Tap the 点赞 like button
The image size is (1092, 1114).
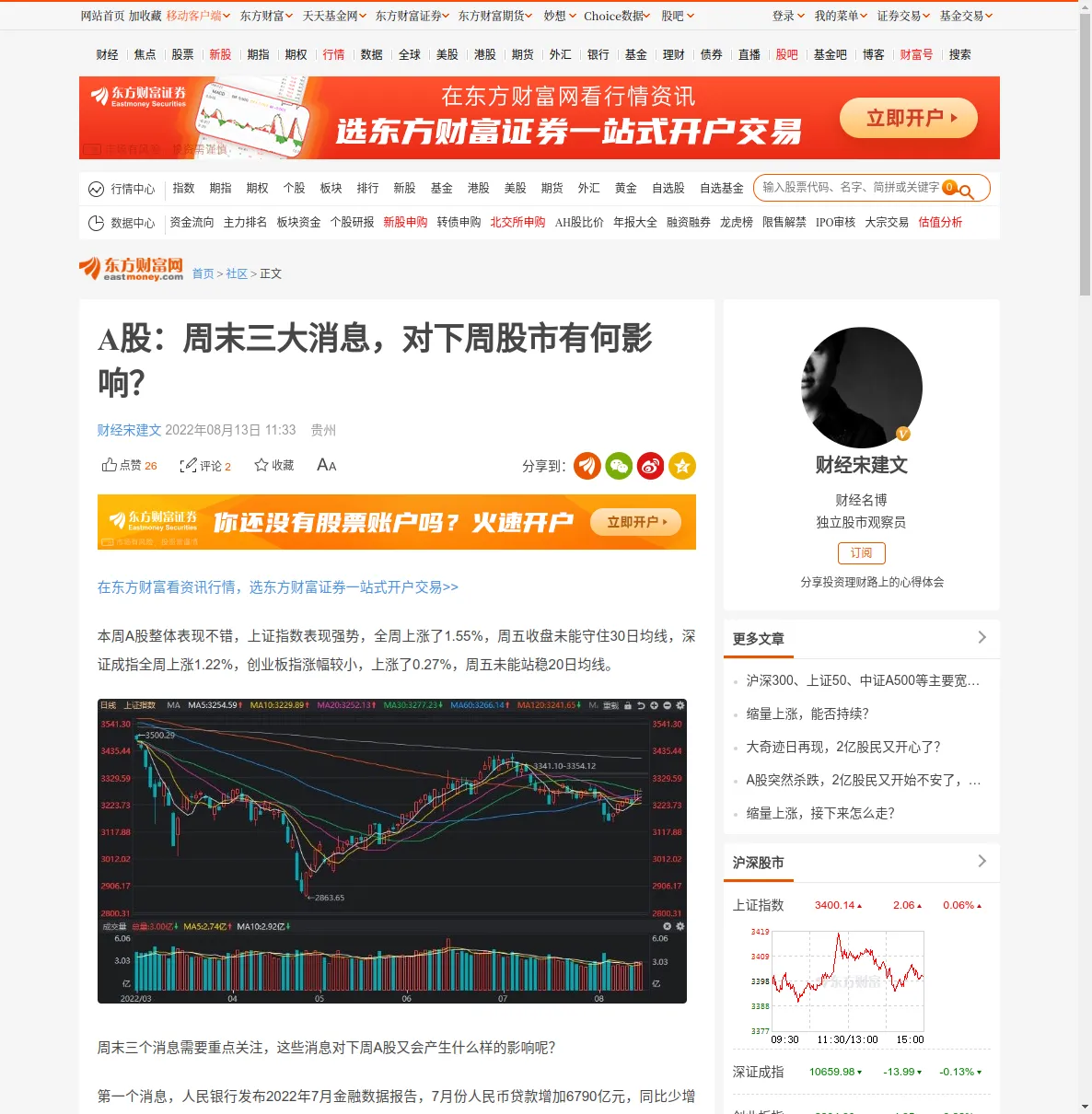pos(129,466)
